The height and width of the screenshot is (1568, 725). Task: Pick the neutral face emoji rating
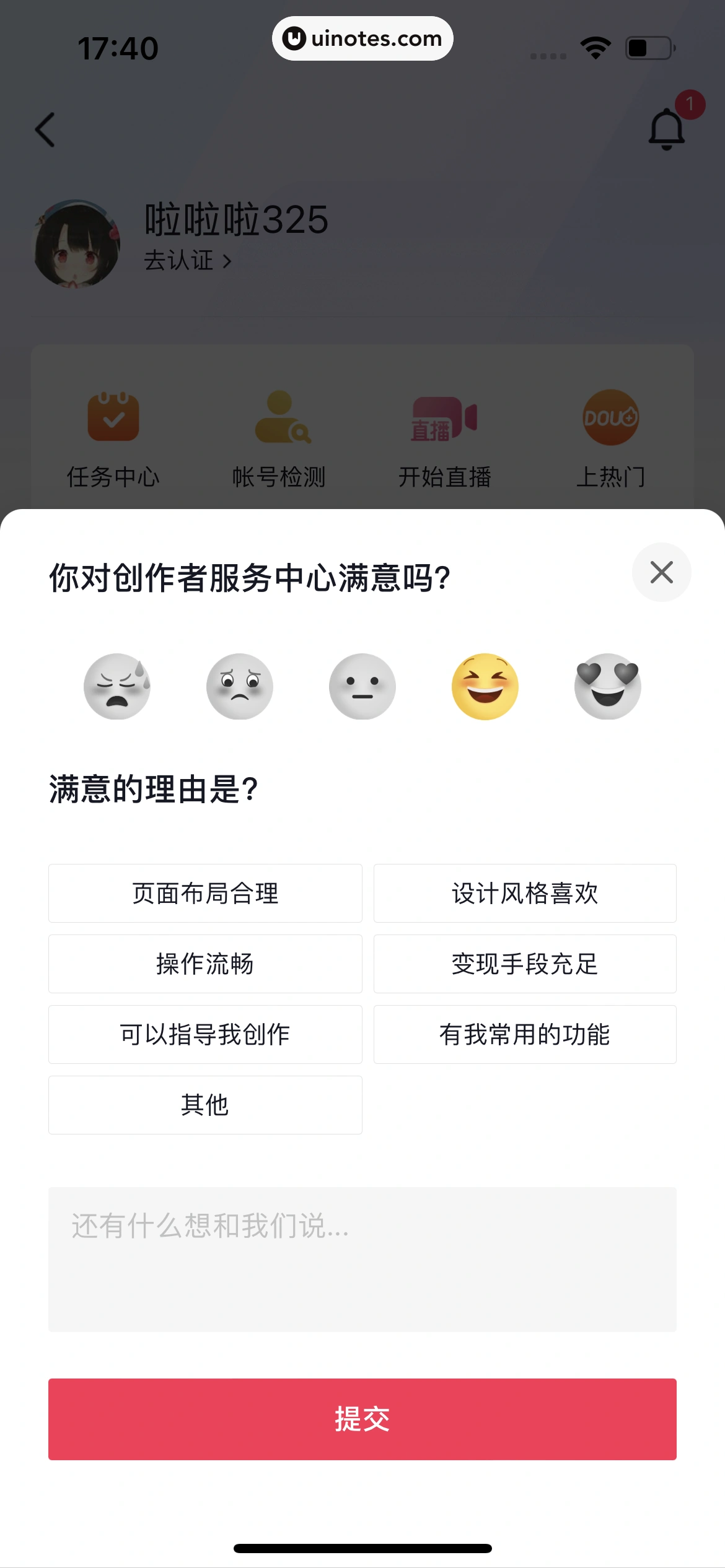362,687
